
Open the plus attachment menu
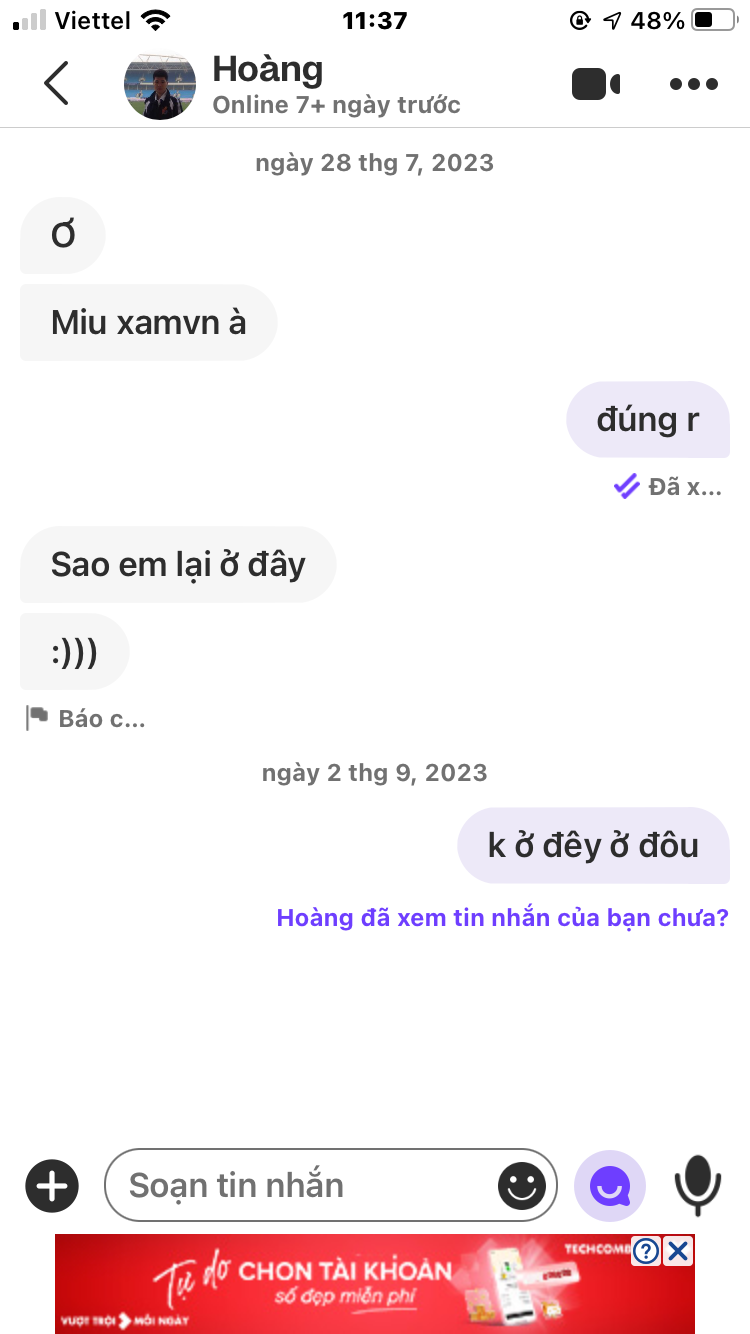52,1186
